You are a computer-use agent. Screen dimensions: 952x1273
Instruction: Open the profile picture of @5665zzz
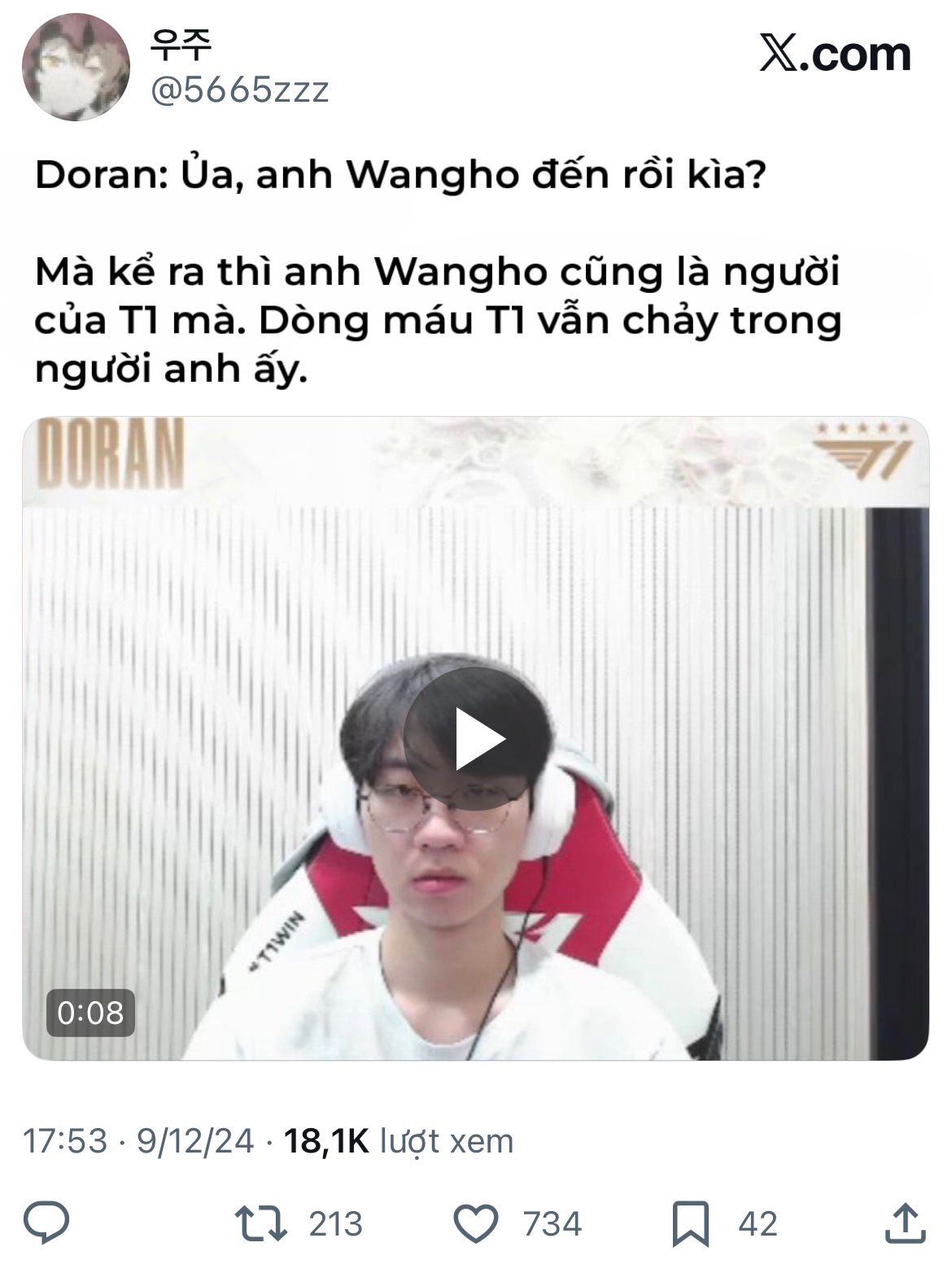pos(75,67)
